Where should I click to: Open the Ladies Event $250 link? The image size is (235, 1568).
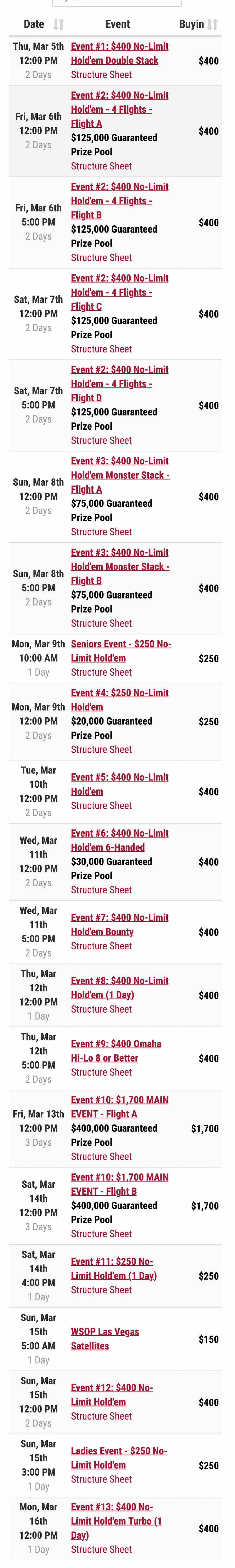point(119,1458)
